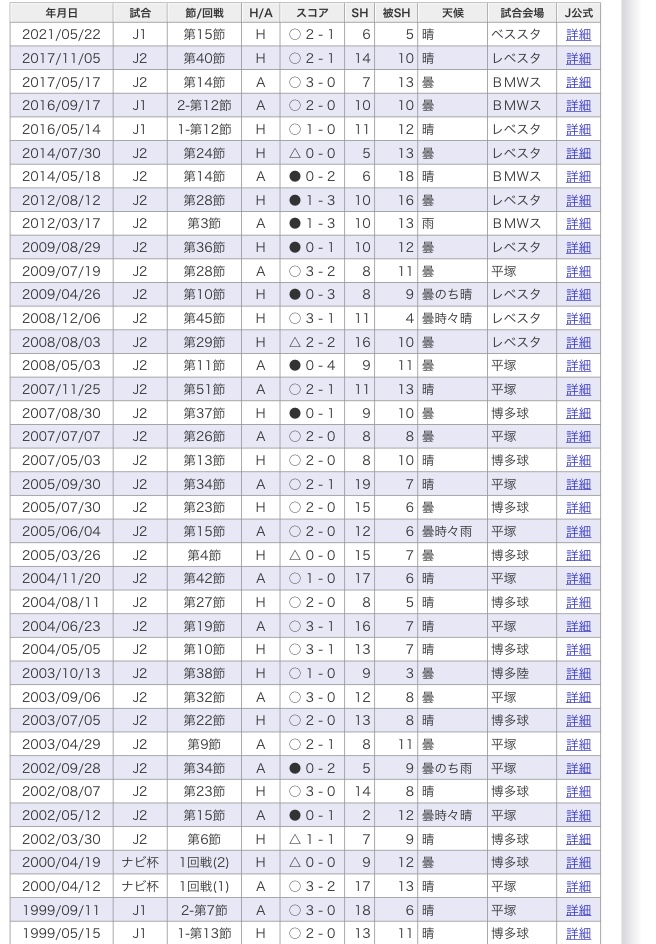The height and width of the screenshot is (944, 656).
Task: Tap 詳細 on the 2005/03/26 row
Action: tap(578, 555)
